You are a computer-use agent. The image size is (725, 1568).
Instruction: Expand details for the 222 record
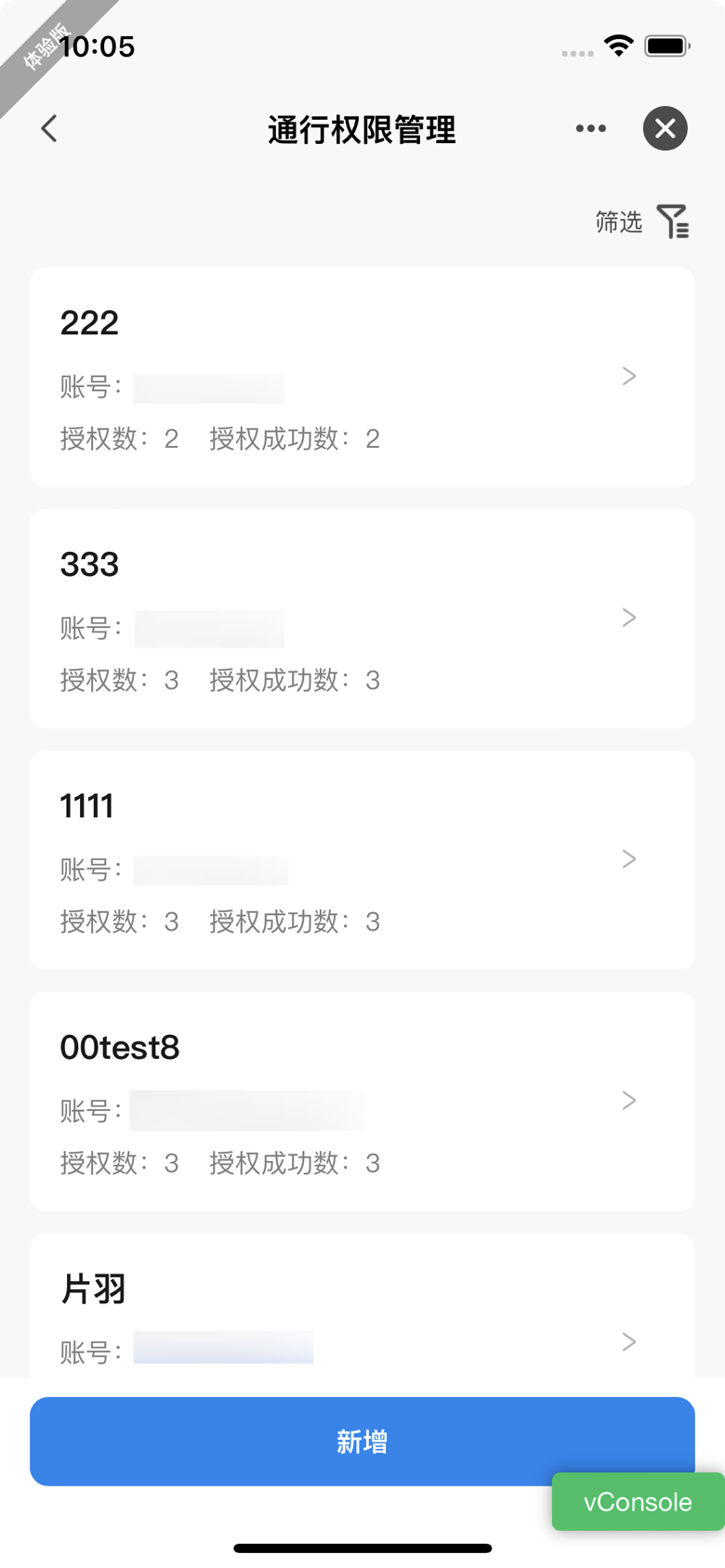click(x=629, y=376)
